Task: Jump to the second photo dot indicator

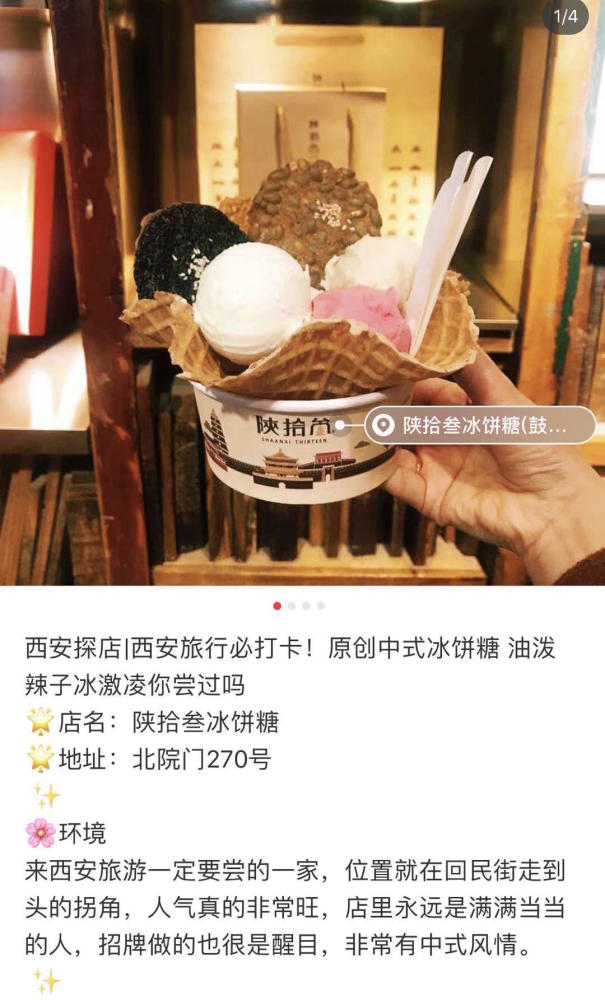Action: tap(292, 606)
